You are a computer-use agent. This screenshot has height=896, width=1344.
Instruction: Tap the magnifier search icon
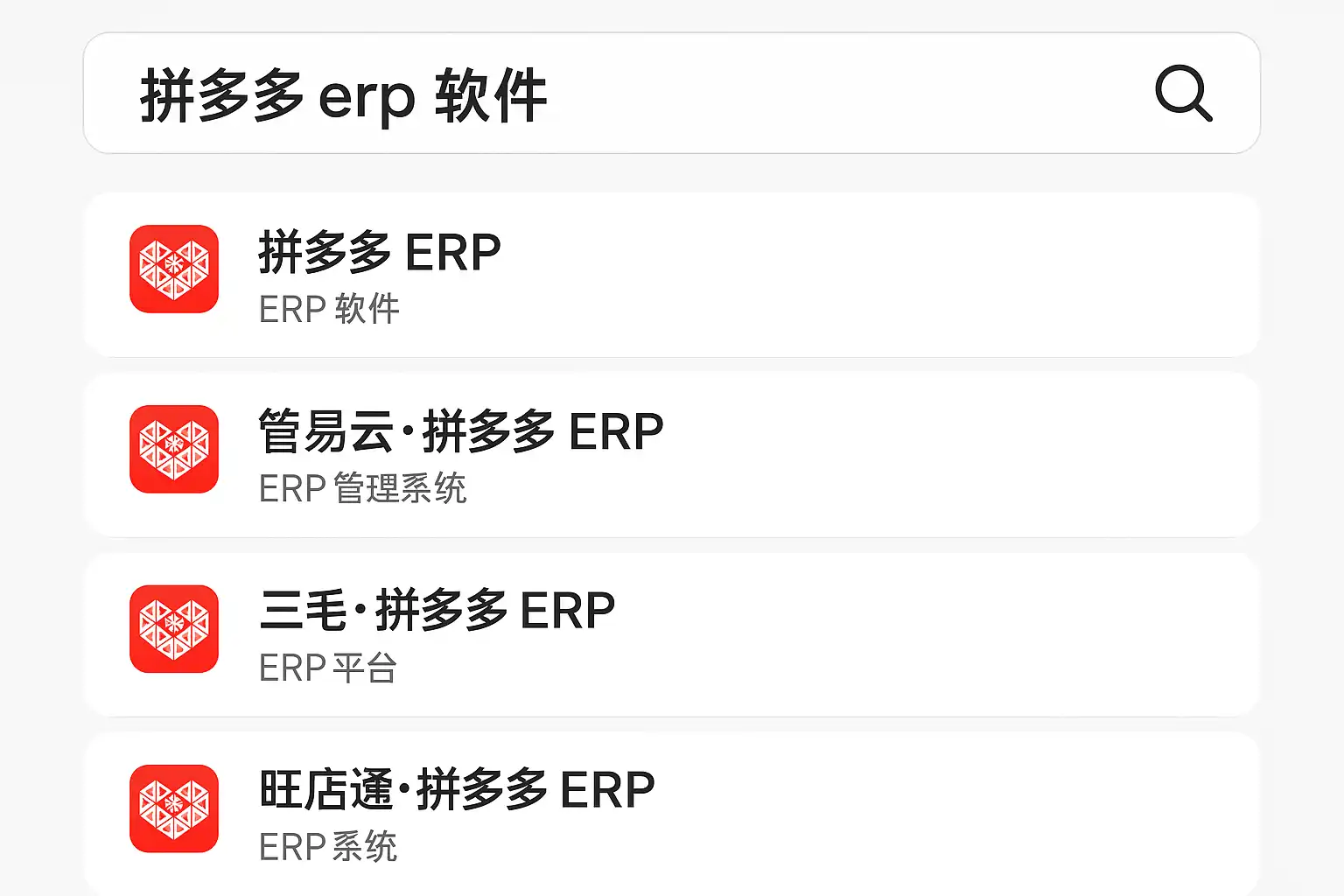click(x=1183, y=93)
